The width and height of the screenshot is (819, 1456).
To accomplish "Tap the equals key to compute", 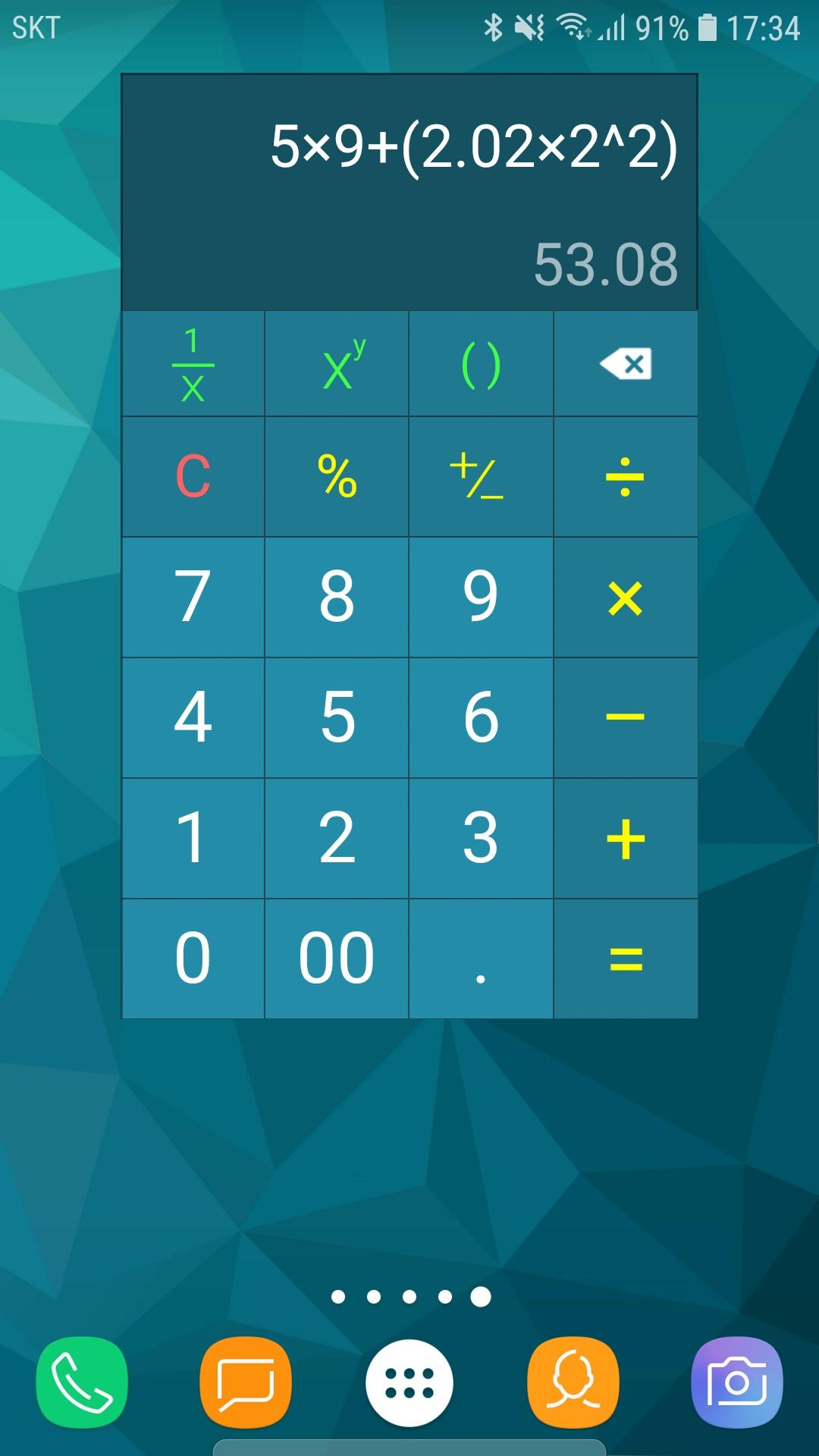I will click(626, 957).
